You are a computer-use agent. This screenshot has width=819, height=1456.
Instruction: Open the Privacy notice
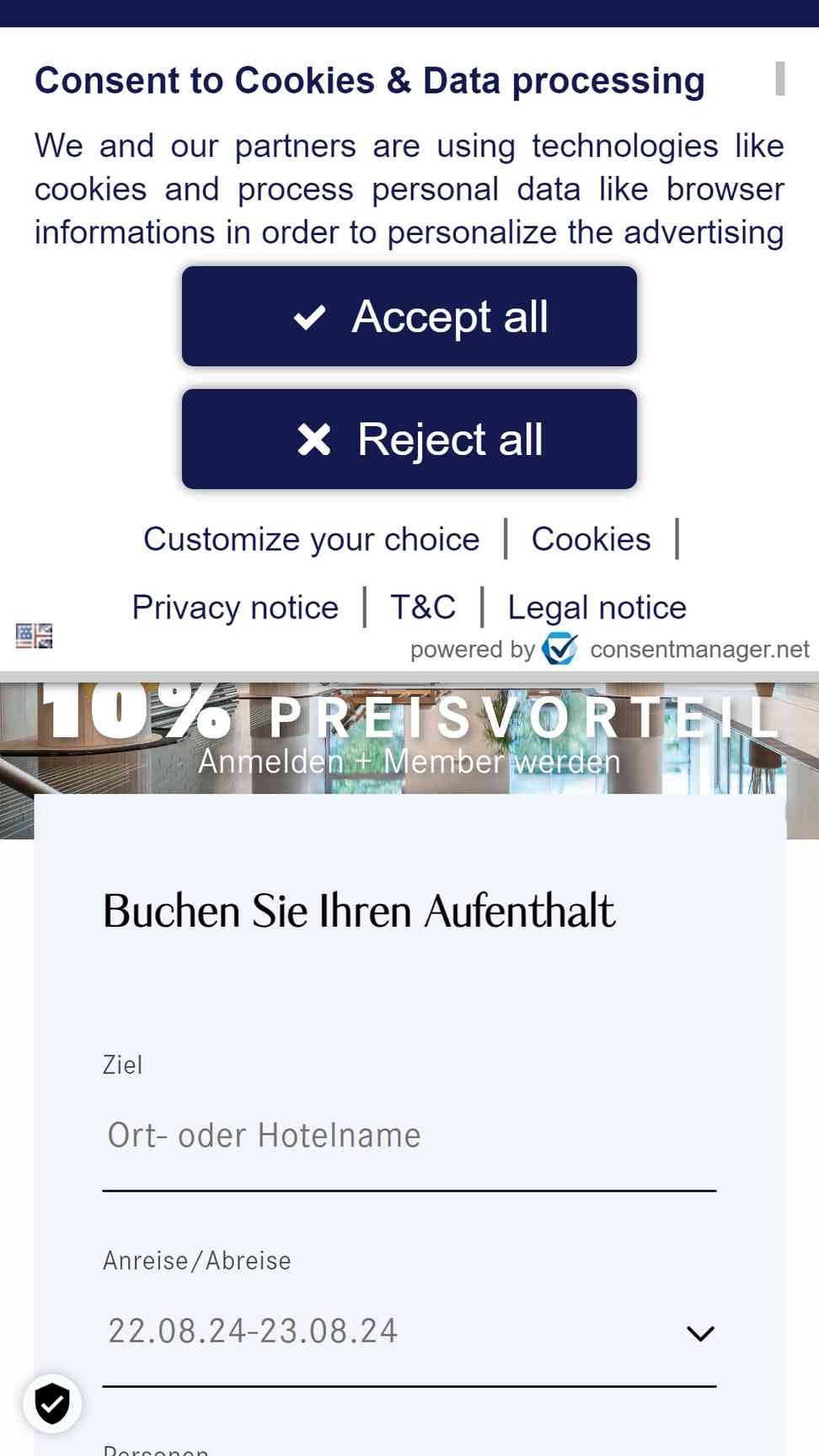point(235,608)
